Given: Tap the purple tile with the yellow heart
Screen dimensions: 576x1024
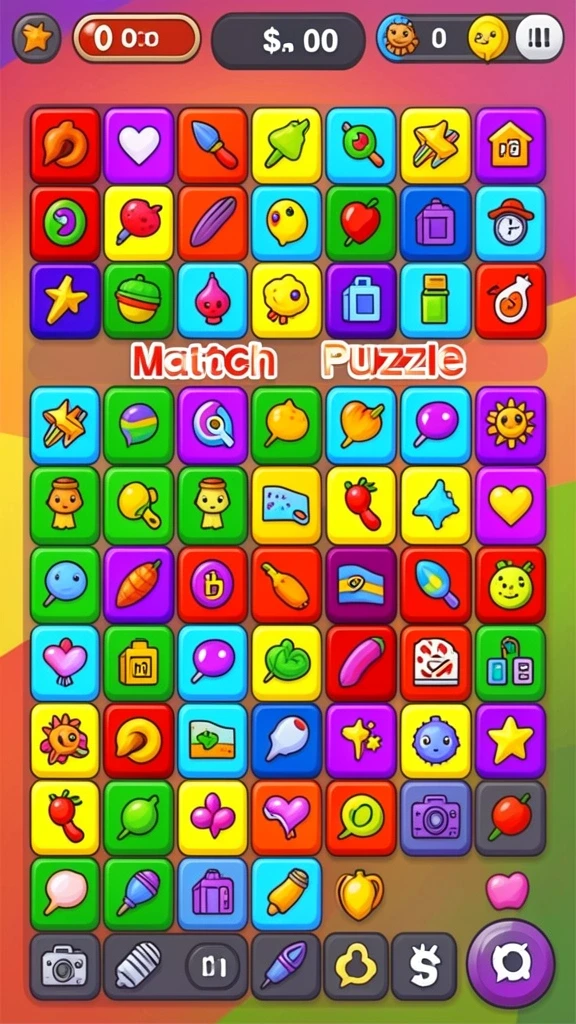Looking at the screenshot, I should tap(510, 505).
